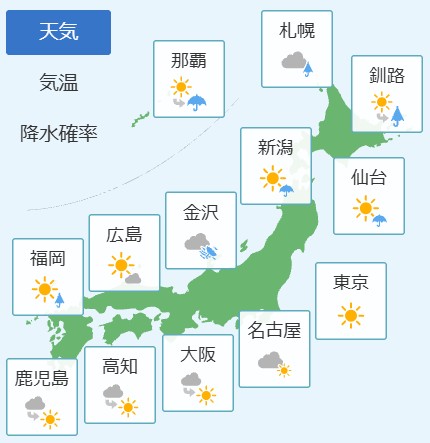
Task: Open the 那覇 forecast card
Action: 189,79
